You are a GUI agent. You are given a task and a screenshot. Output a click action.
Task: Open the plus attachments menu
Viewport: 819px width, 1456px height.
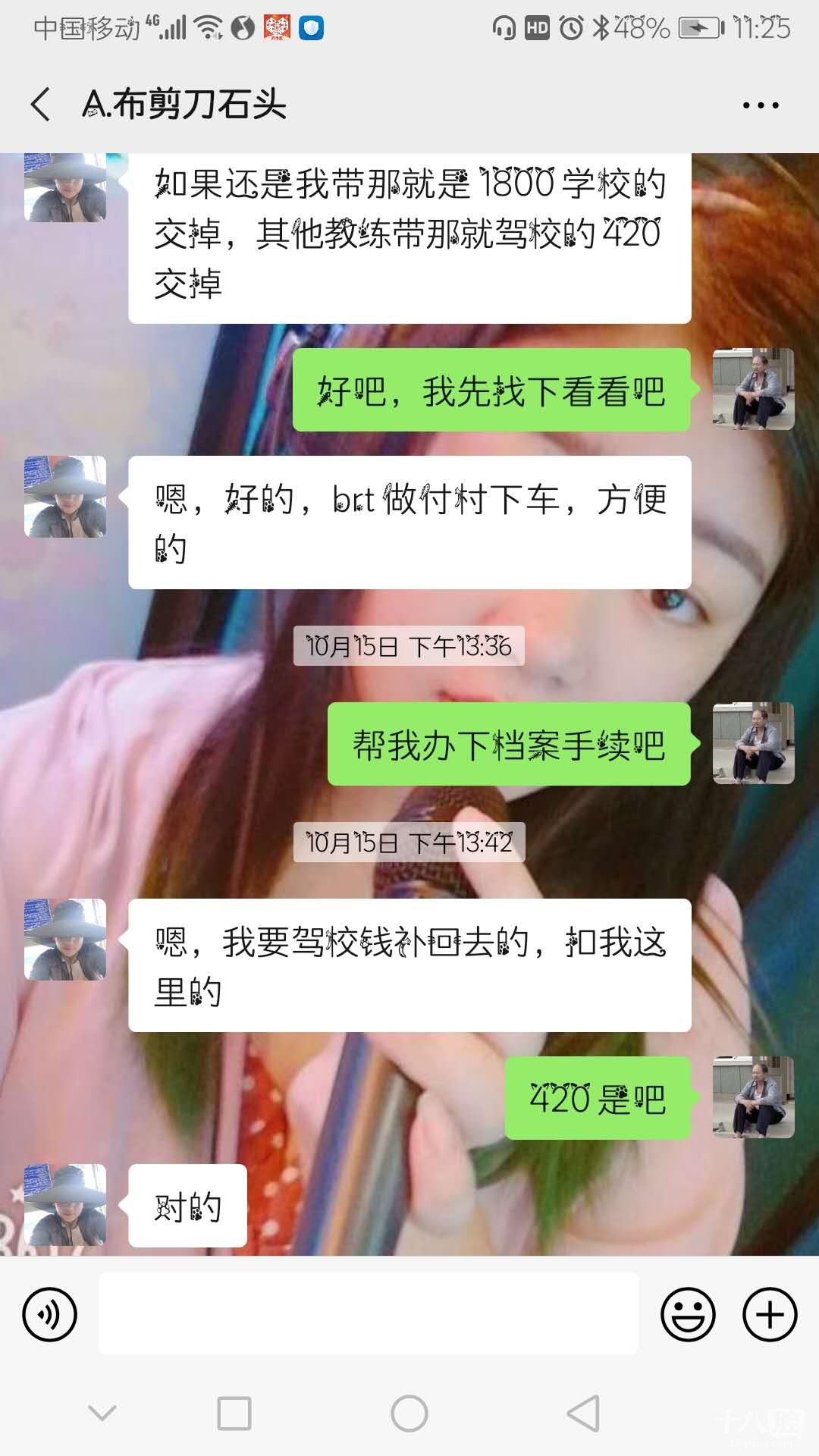pos(769,1314)
